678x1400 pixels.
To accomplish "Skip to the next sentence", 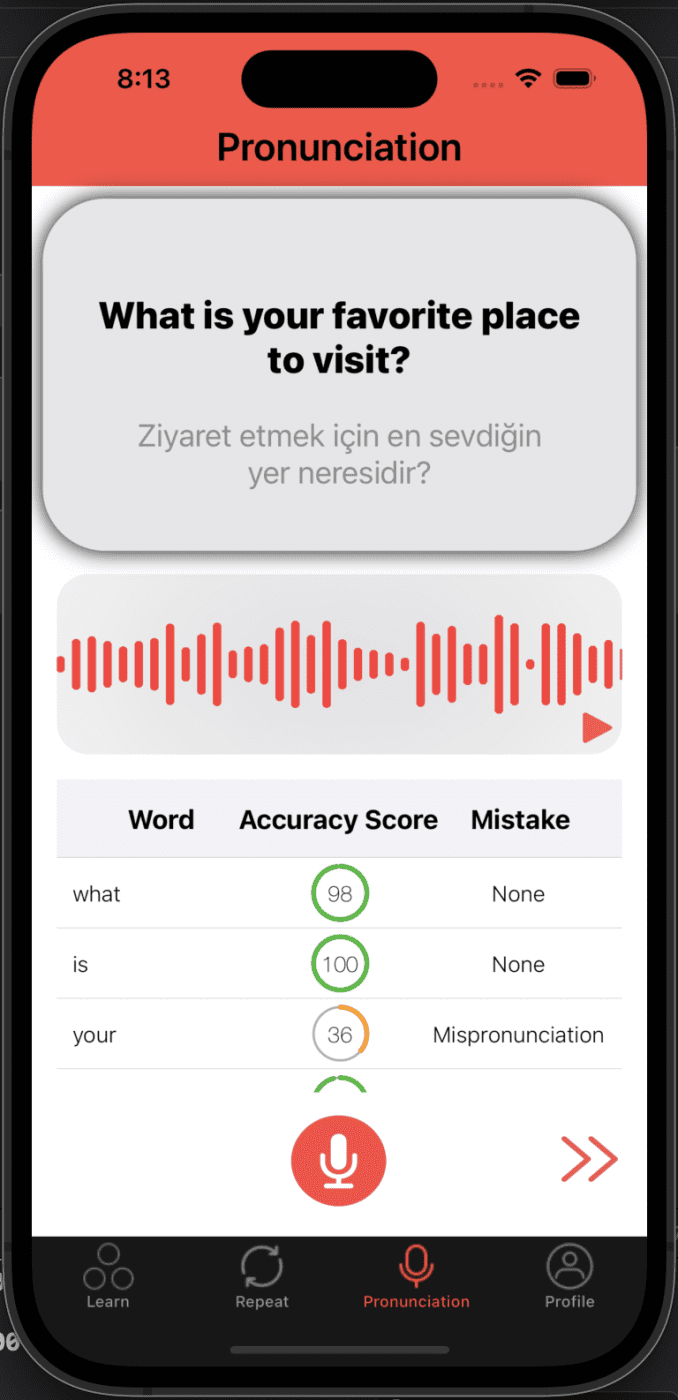I will pos(589,1160).
